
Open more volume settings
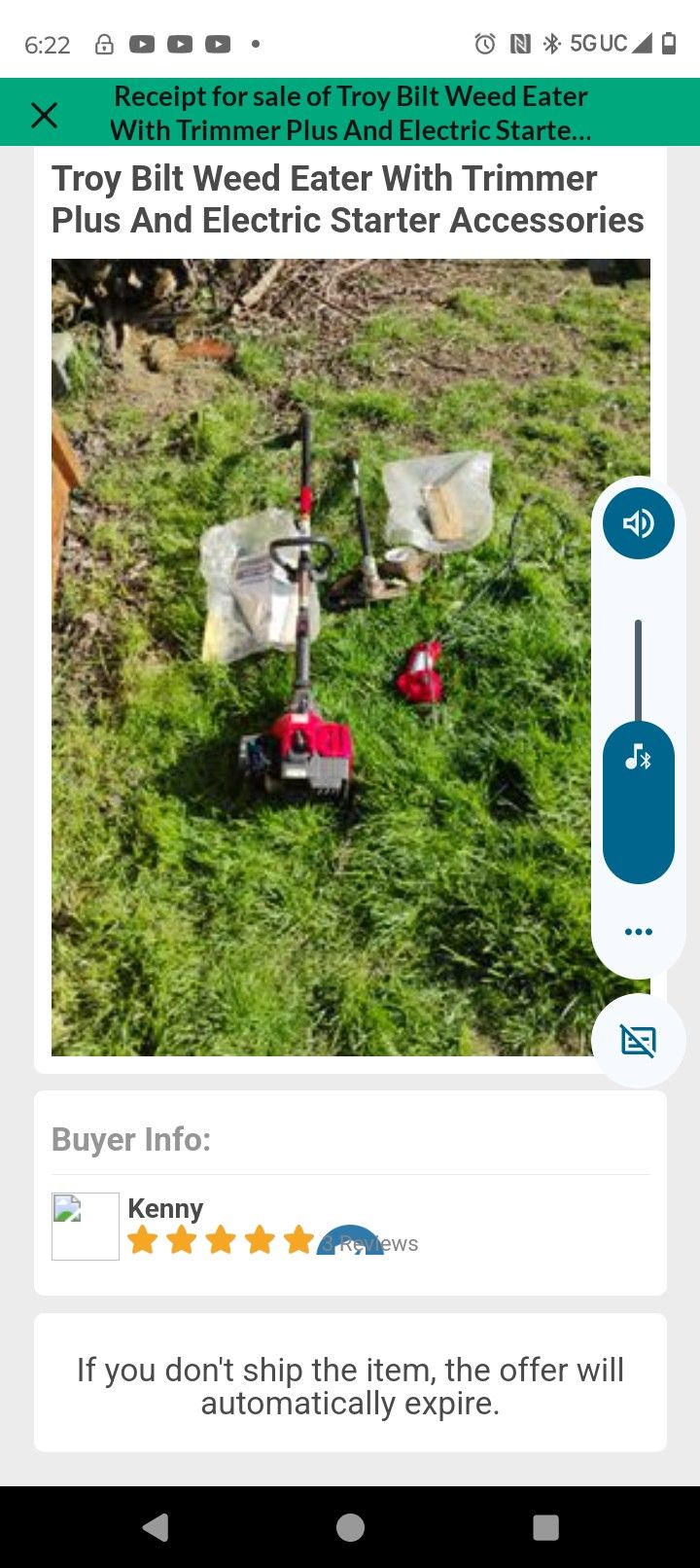(638, 932)
